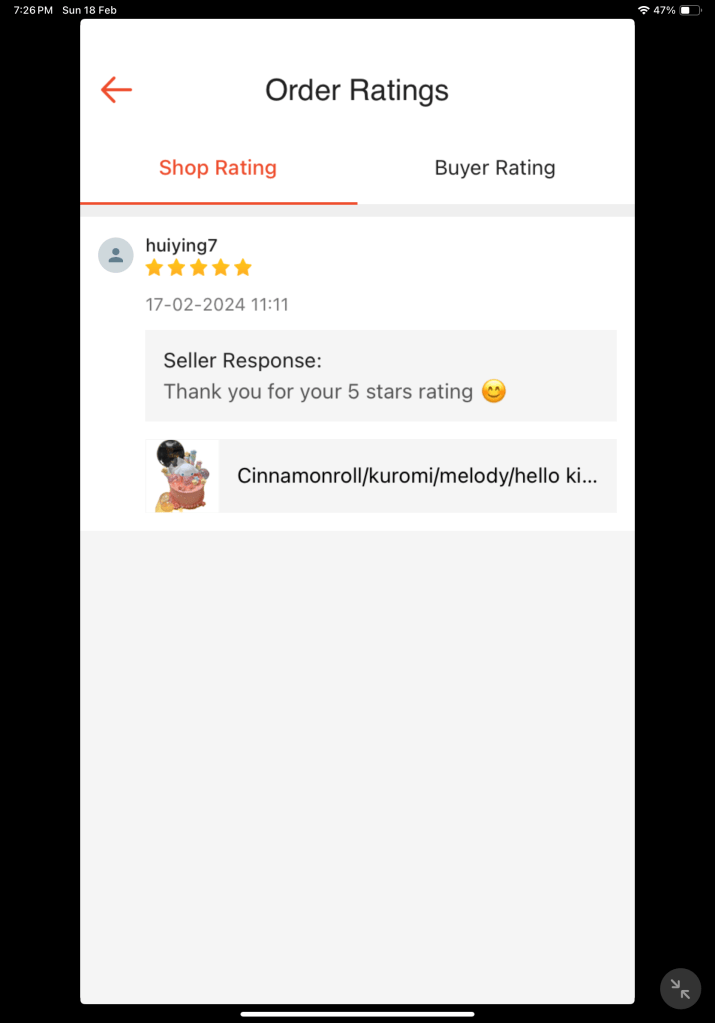Viewport: 715px width, 1023px height.
Task: Select the Shop Rating tab
Action: pyautogui.click(x=218, y=168)
